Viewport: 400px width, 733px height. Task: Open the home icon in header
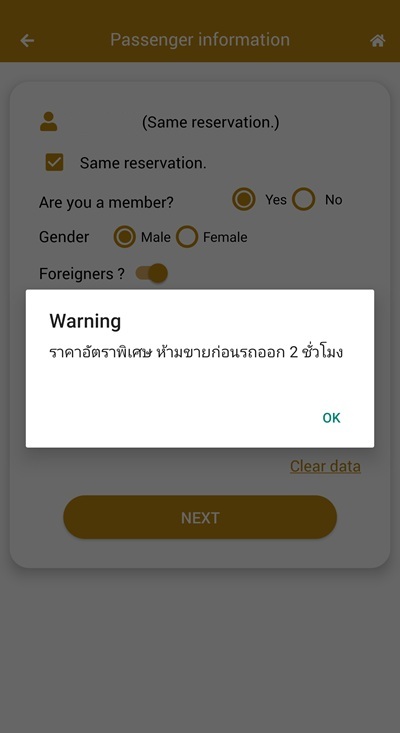(378, 41)
